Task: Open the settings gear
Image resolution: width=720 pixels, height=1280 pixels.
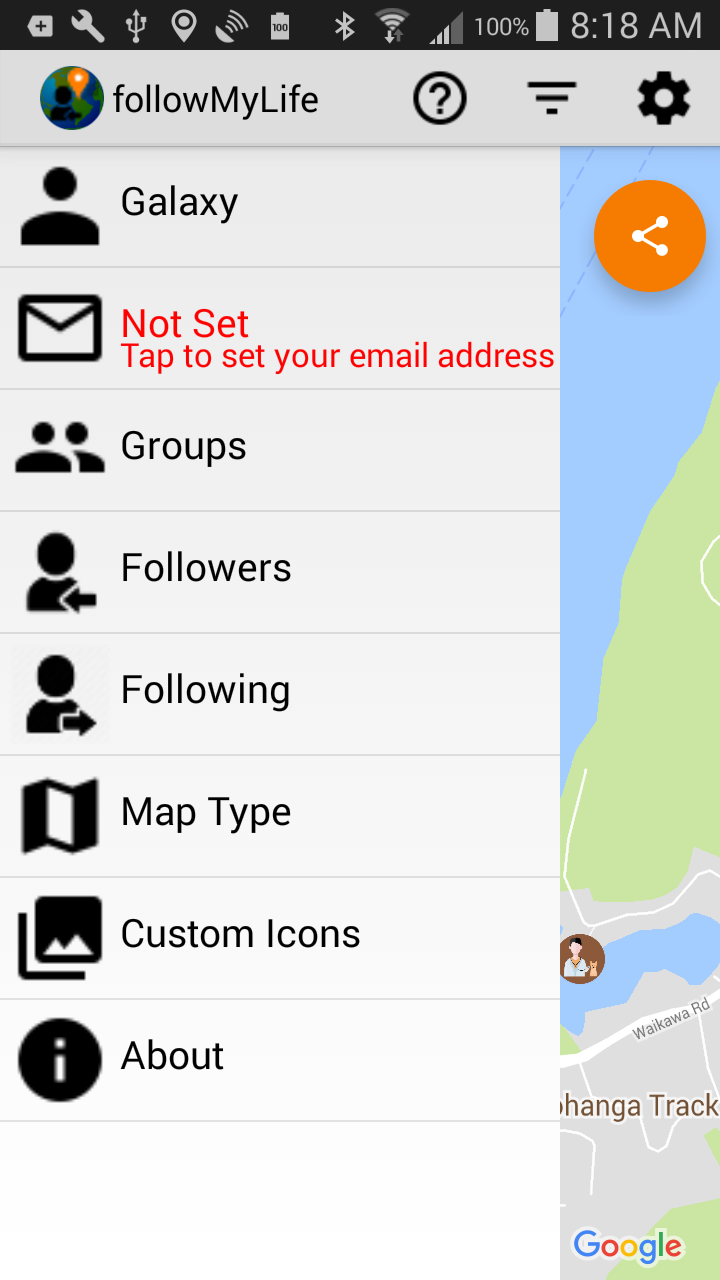Action: (664, 99)
